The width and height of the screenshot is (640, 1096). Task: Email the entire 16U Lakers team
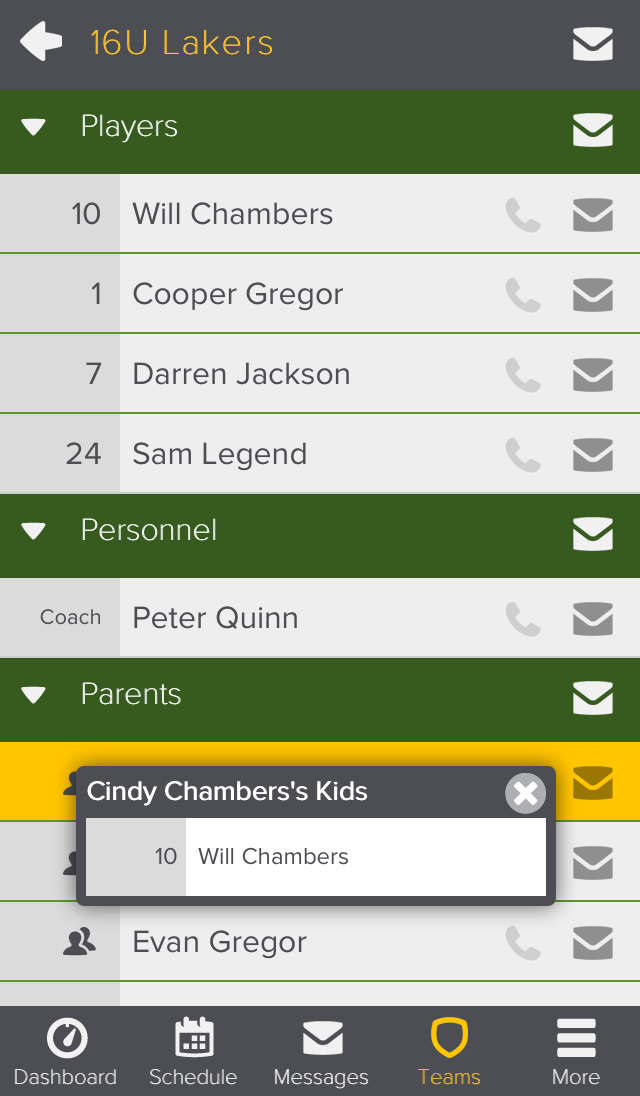[592, 44]
